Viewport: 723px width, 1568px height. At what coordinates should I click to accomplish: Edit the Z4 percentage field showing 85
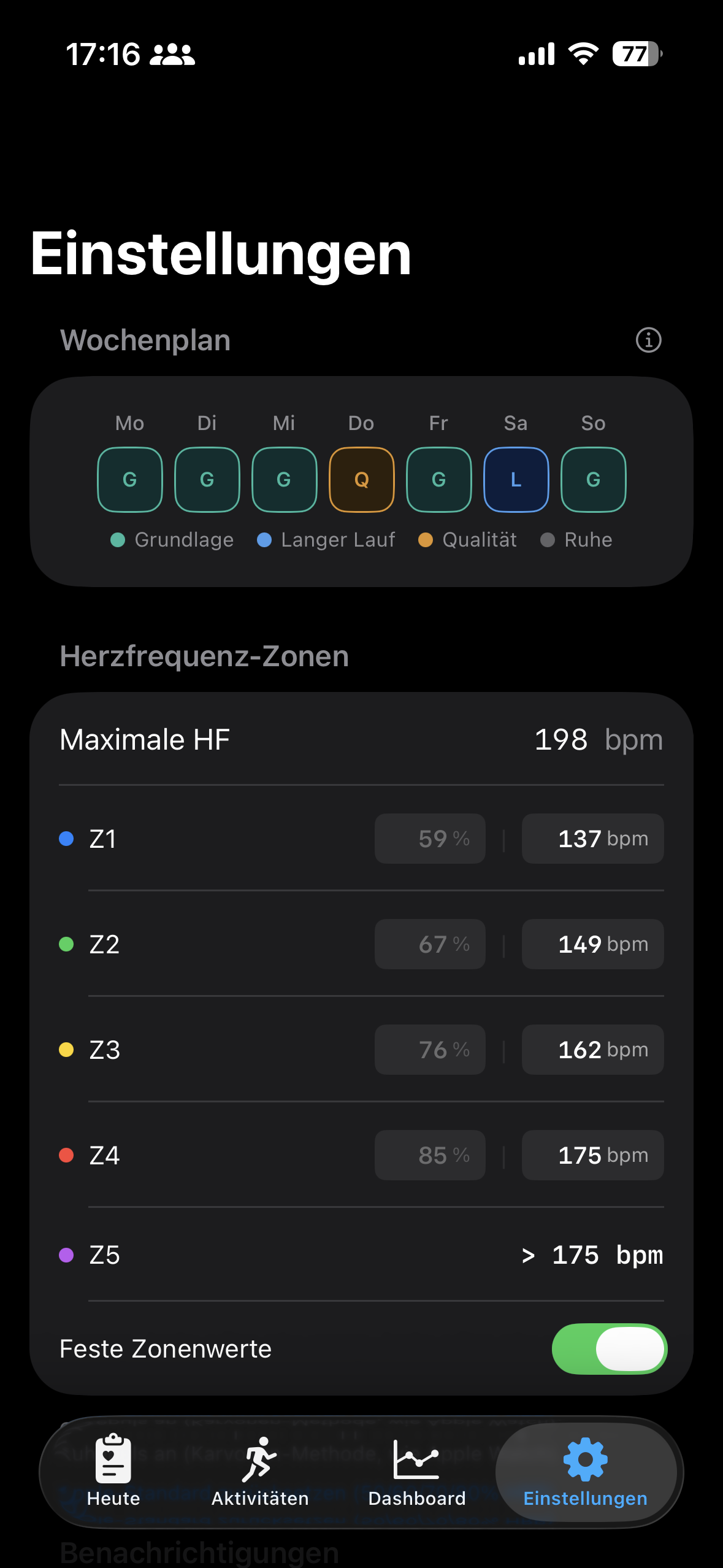point(429,1155)
